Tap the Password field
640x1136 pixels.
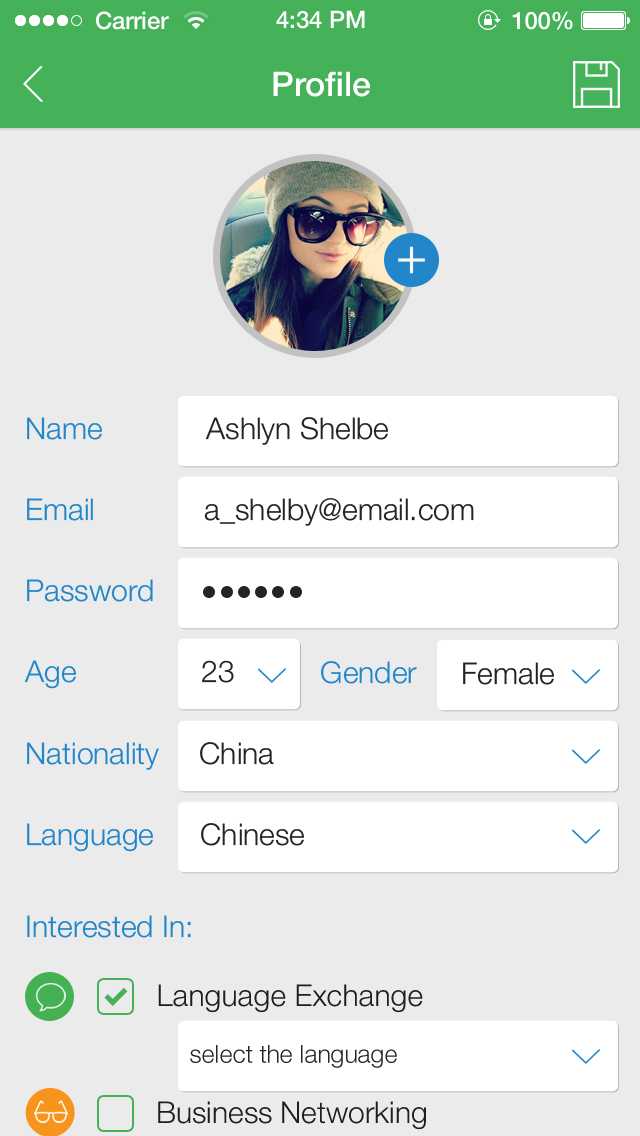(397, 592)
